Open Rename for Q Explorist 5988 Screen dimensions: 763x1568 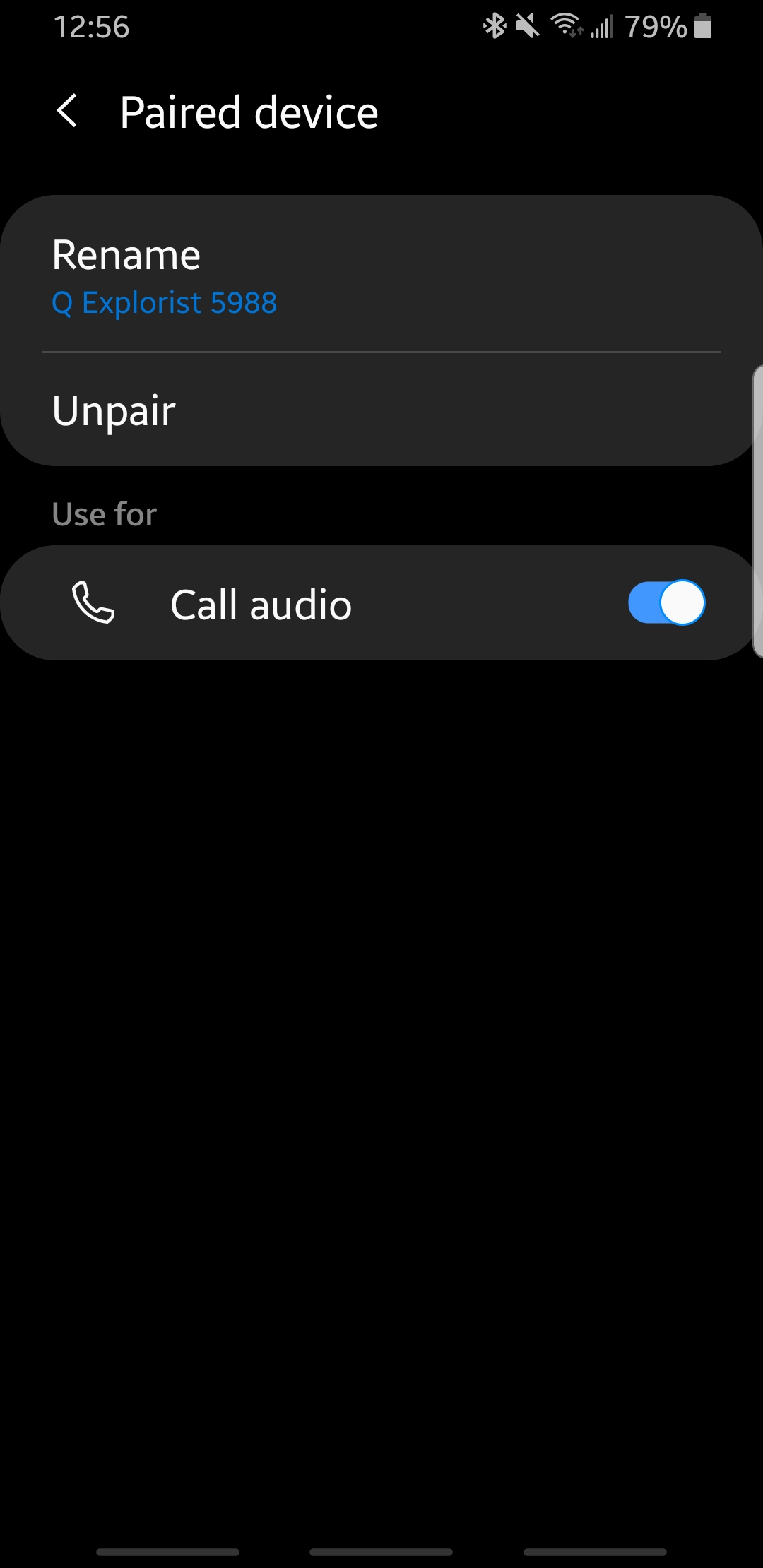(x=381, y=274)
